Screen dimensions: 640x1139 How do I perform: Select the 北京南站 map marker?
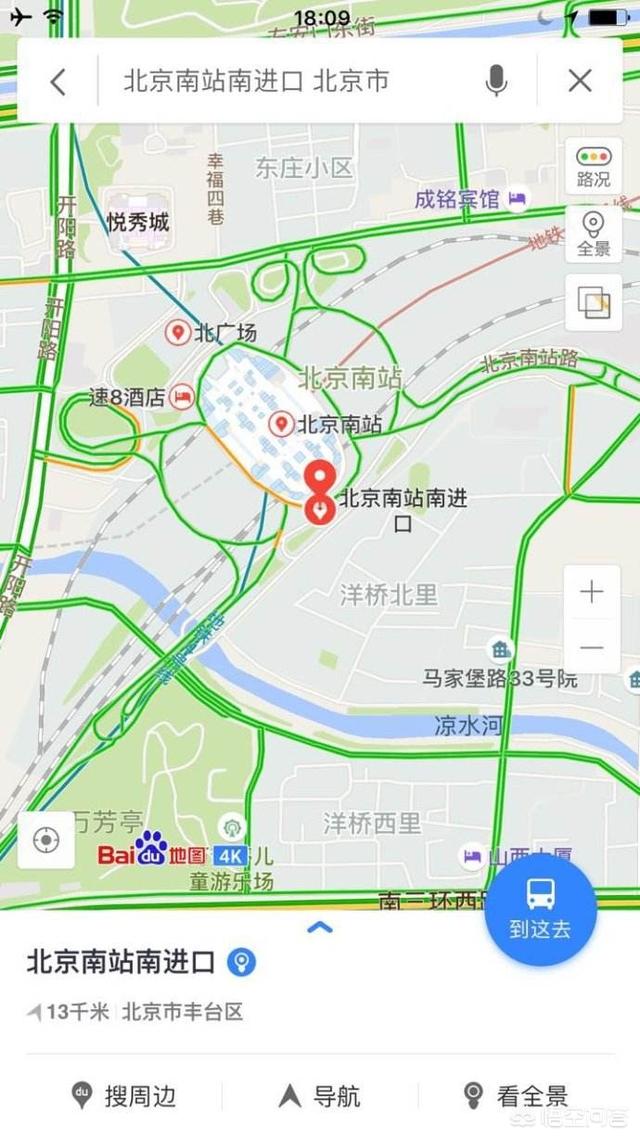pyautogui.click(x=282, y=424)
